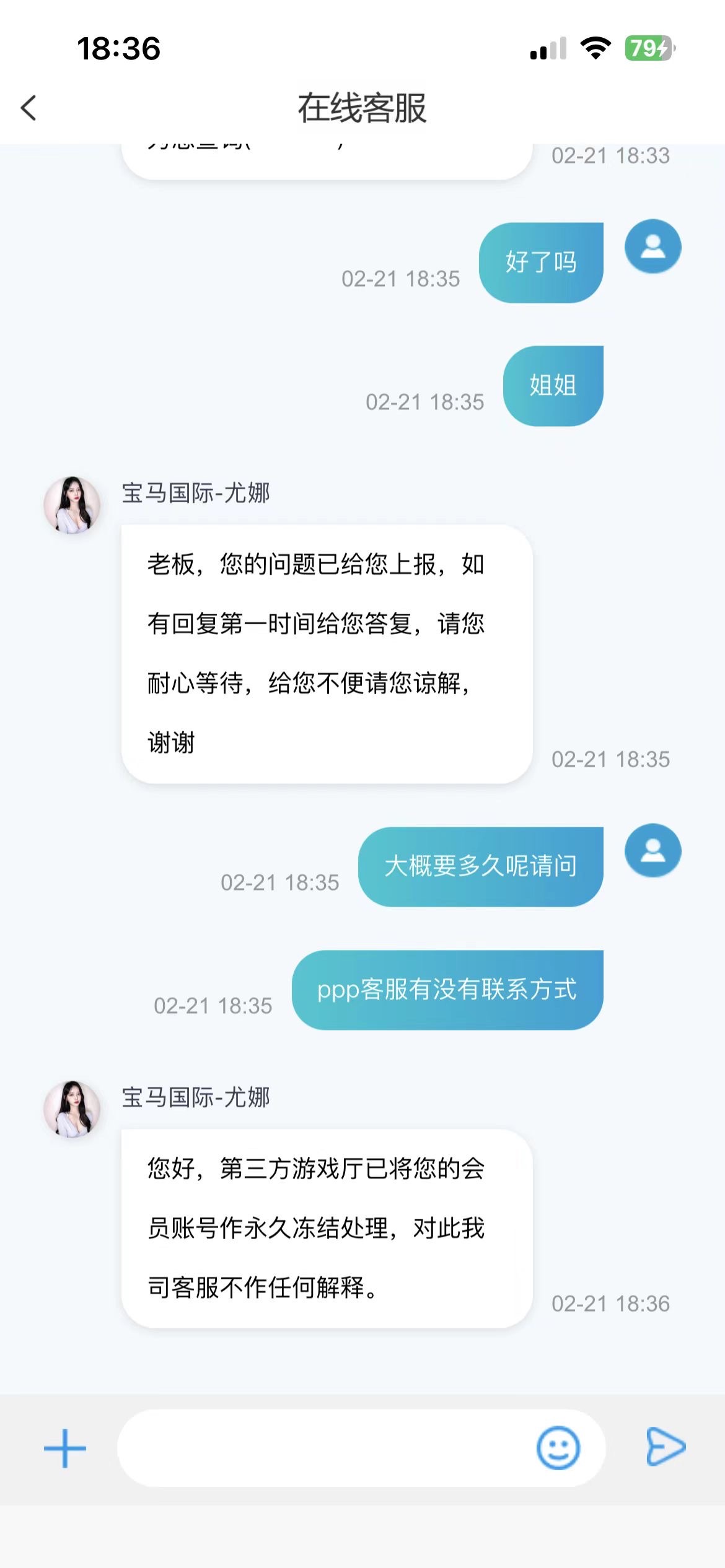Open the plus attachment menu
The width and height of the screenshot is (725, 1568).
coord(65,1448)
